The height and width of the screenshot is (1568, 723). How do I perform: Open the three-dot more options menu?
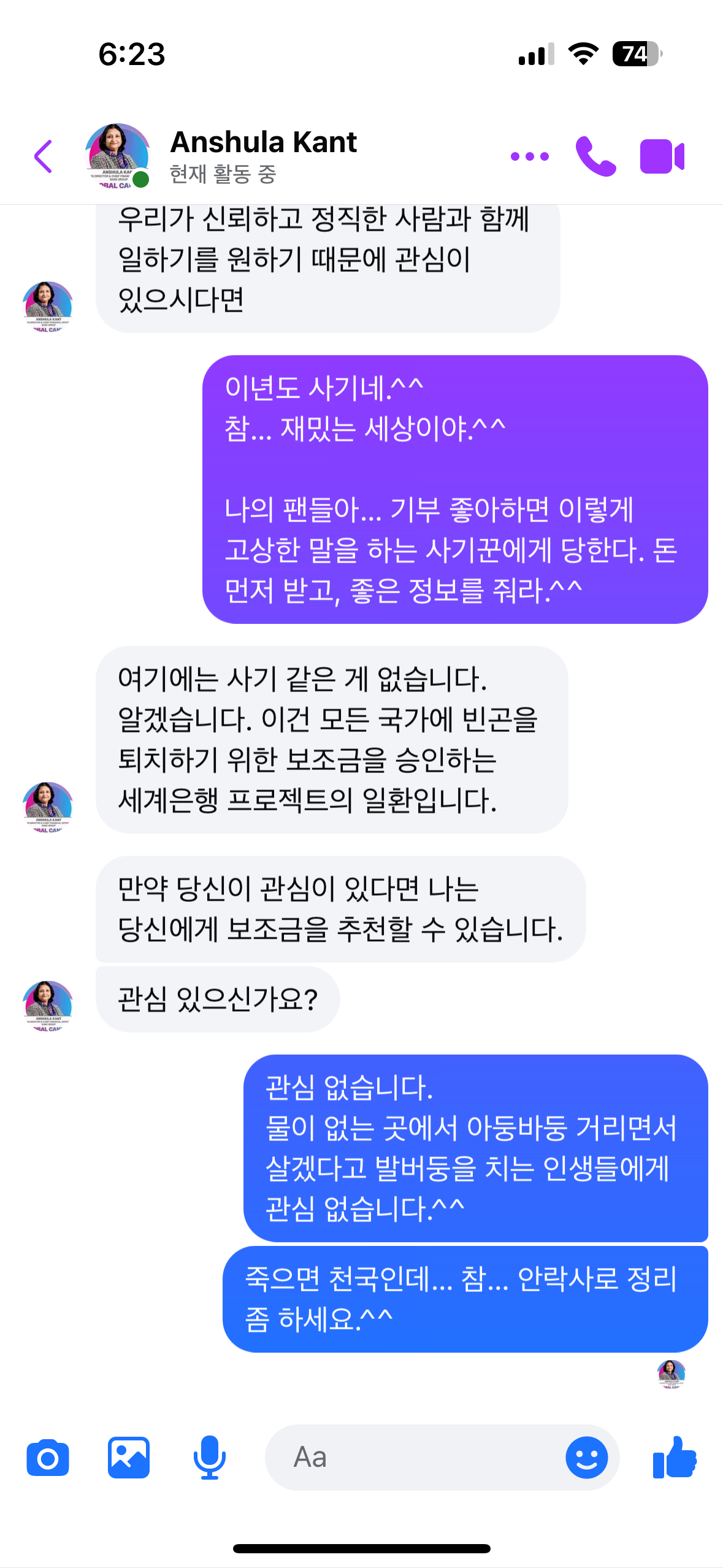530,156
